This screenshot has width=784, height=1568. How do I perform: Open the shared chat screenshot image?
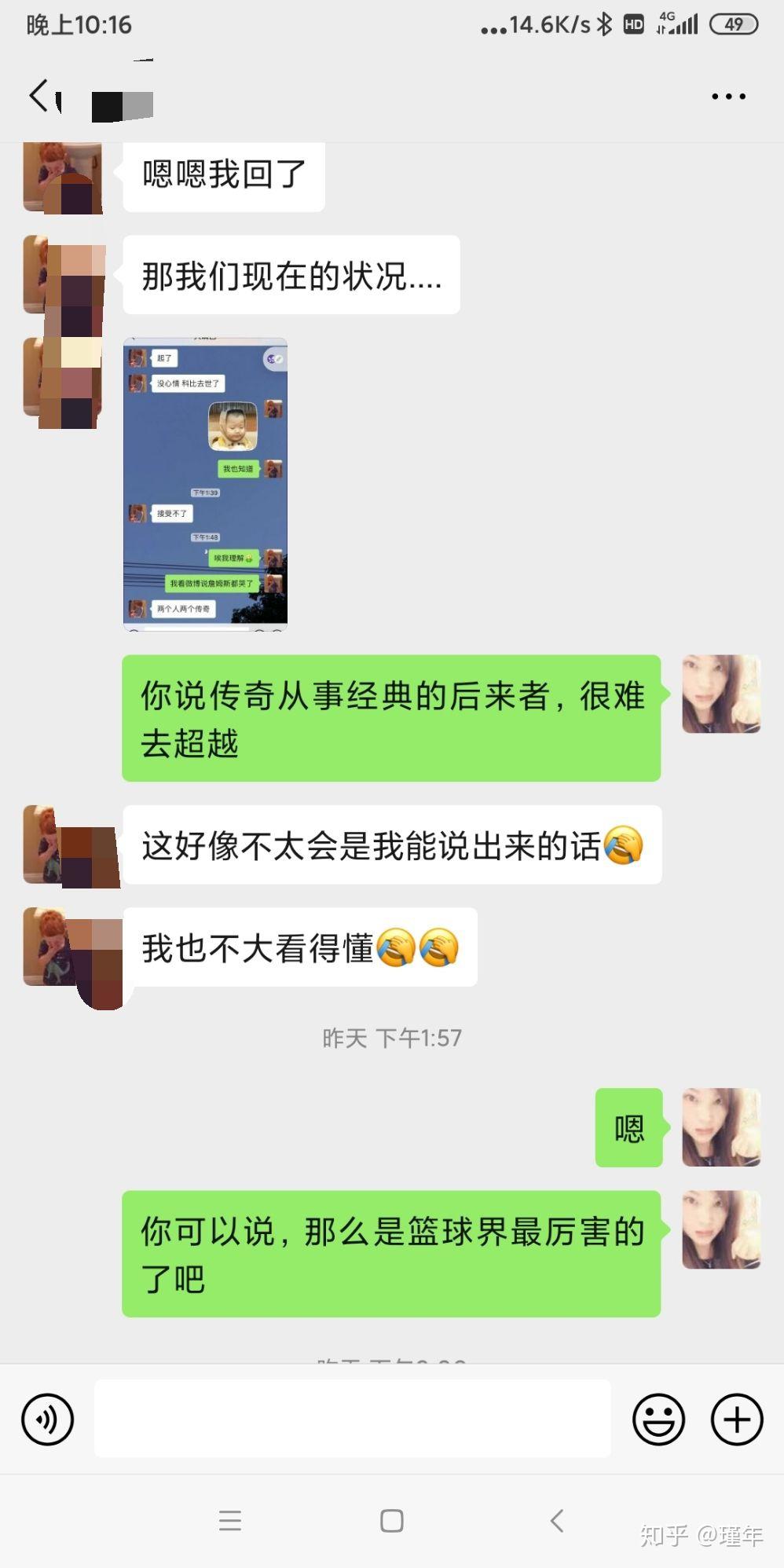tap(205, 484)
